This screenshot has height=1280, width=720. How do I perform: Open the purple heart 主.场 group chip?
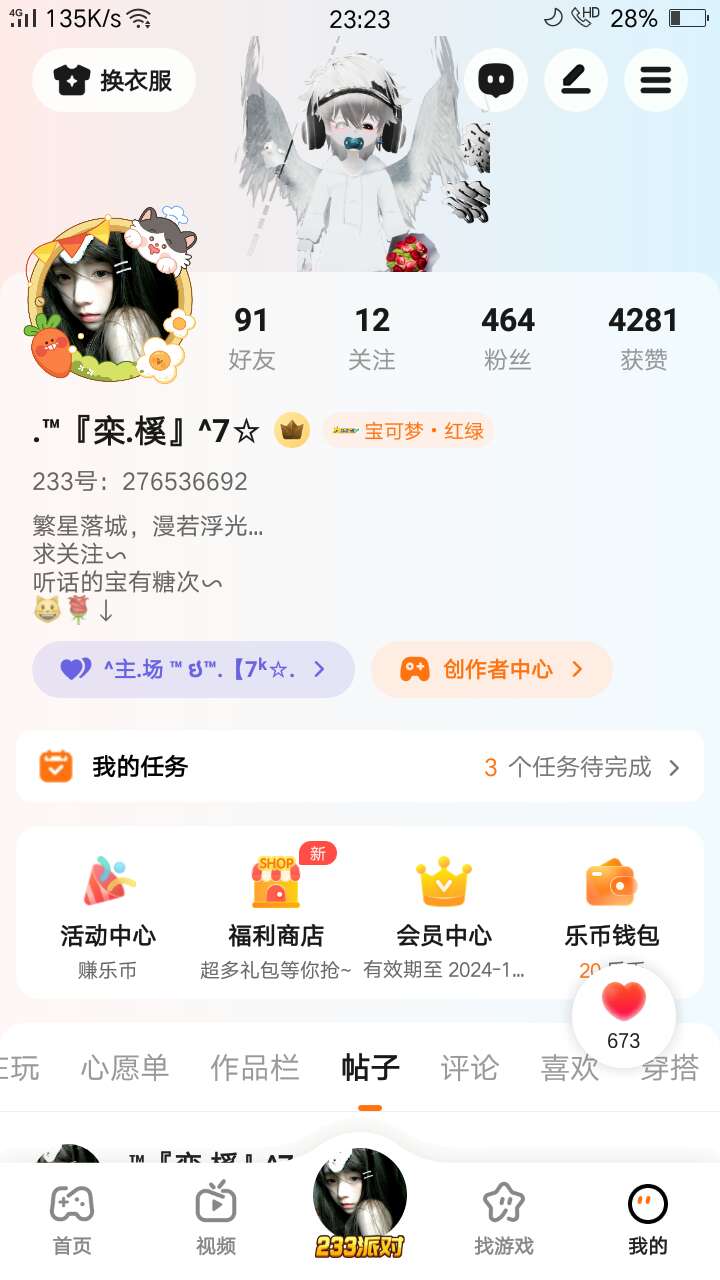tap(193, 669)
